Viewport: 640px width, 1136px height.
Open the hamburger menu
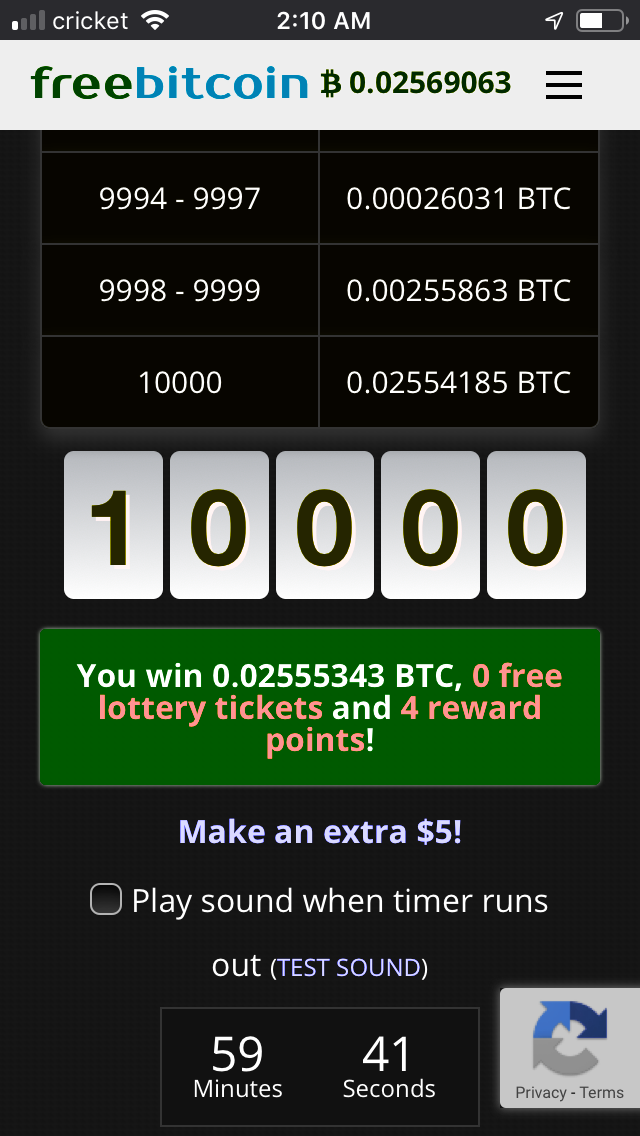tap(564, 85)
